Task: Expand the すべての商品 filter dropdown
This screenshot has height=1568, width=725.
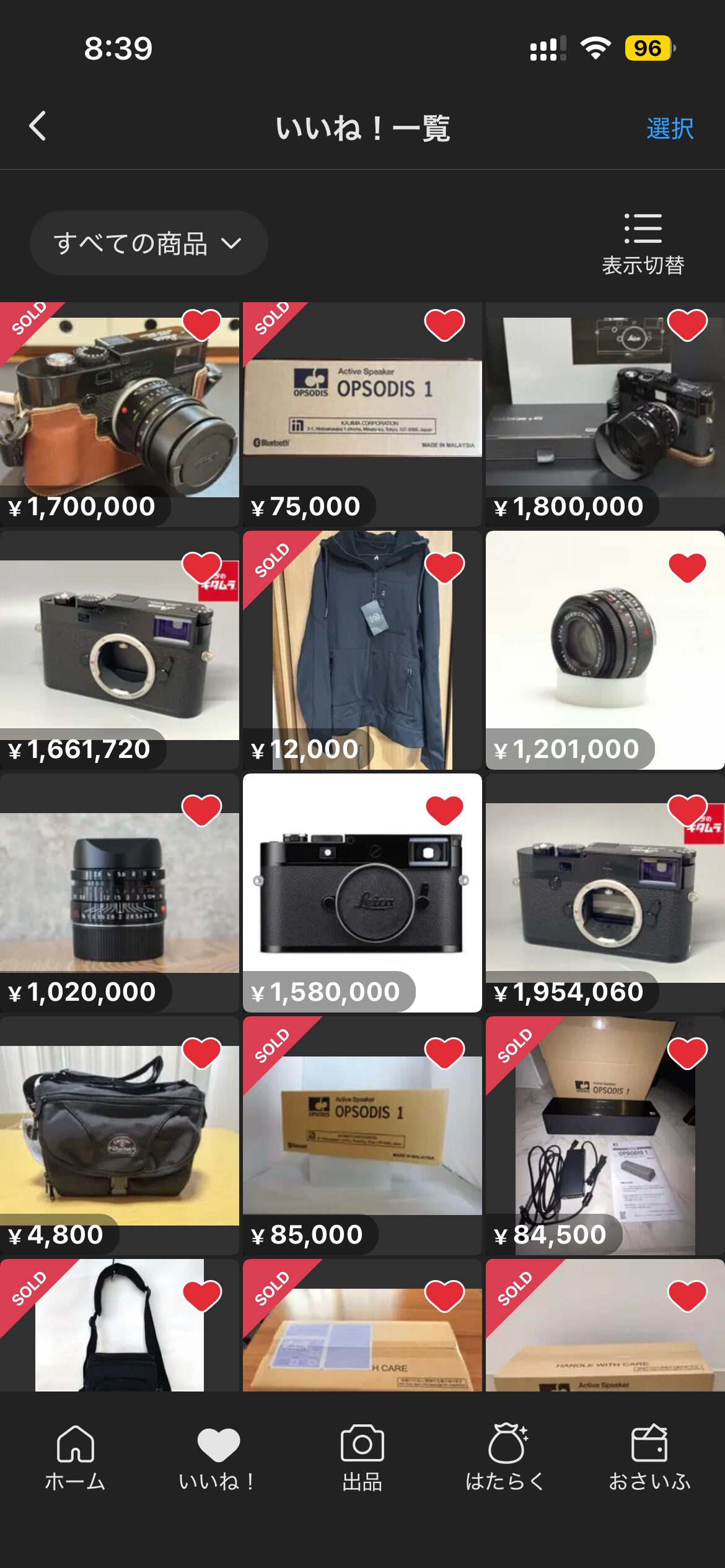Action: point(149,243)
